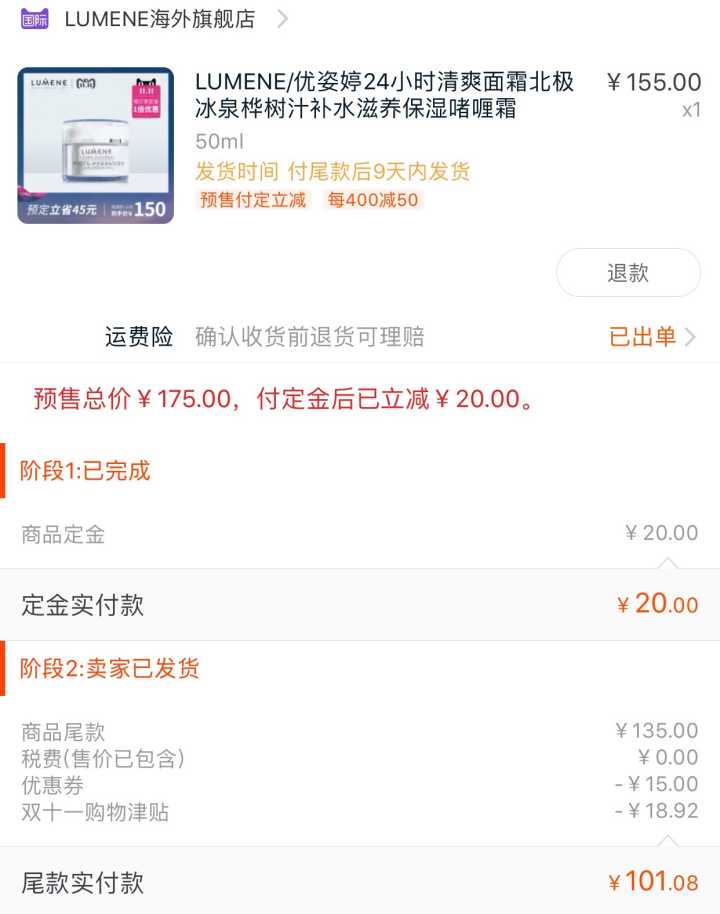Tap the 退款 refund button
Viewport: 720px width, 914px height.
[628, 273]
